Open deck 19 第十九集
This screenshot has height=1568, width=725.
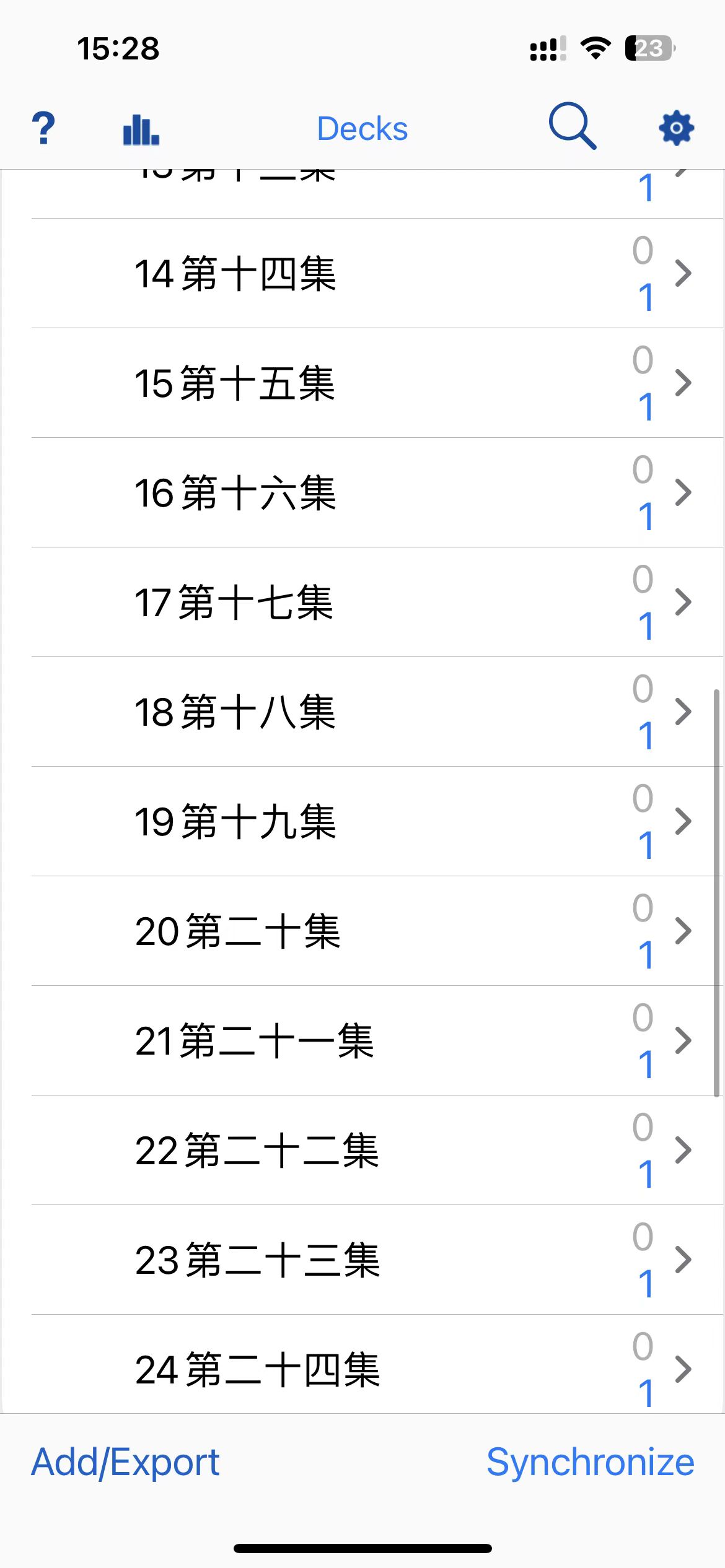tap(377, 821)
